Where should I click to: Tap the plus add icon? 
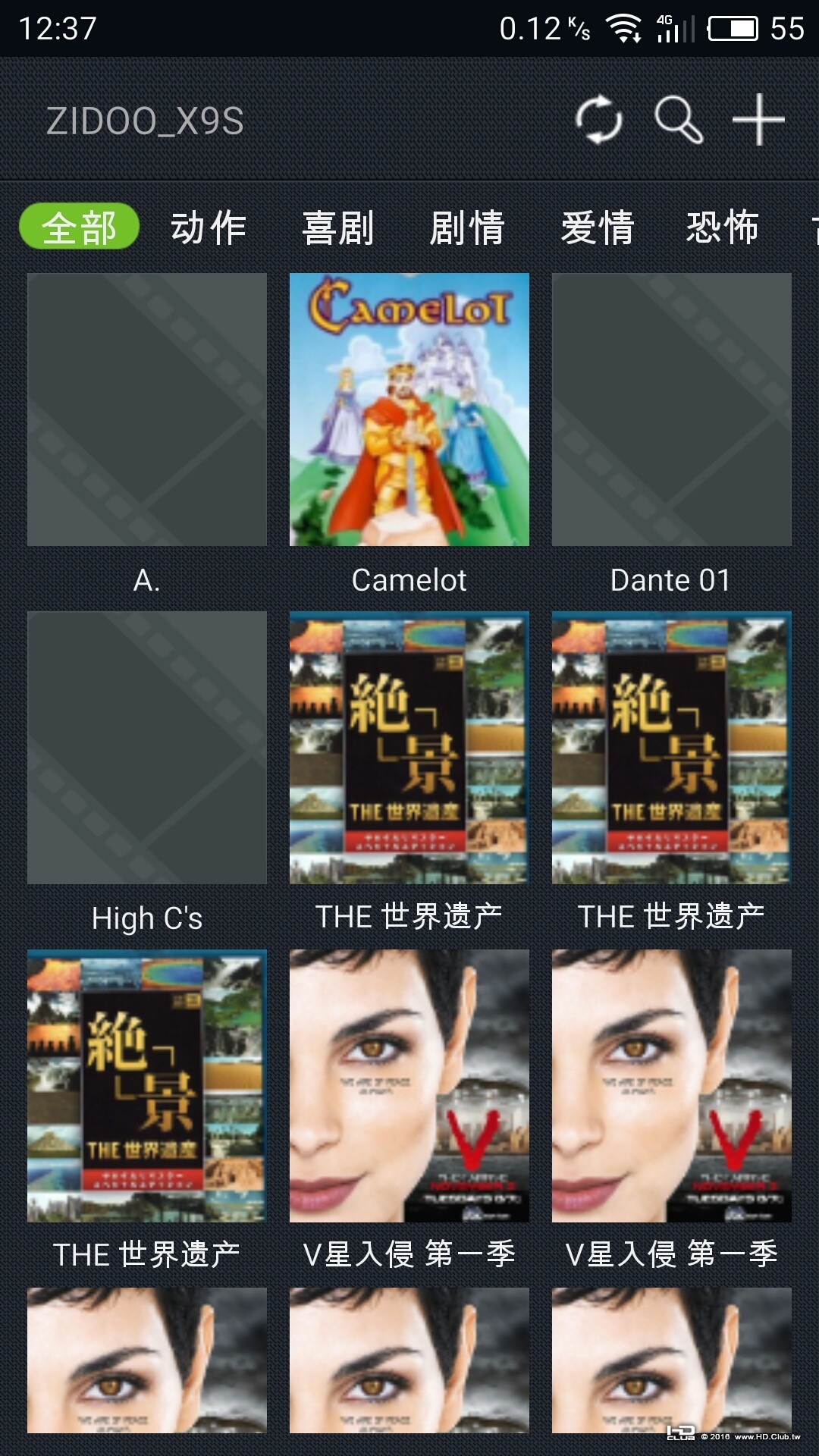758,120
